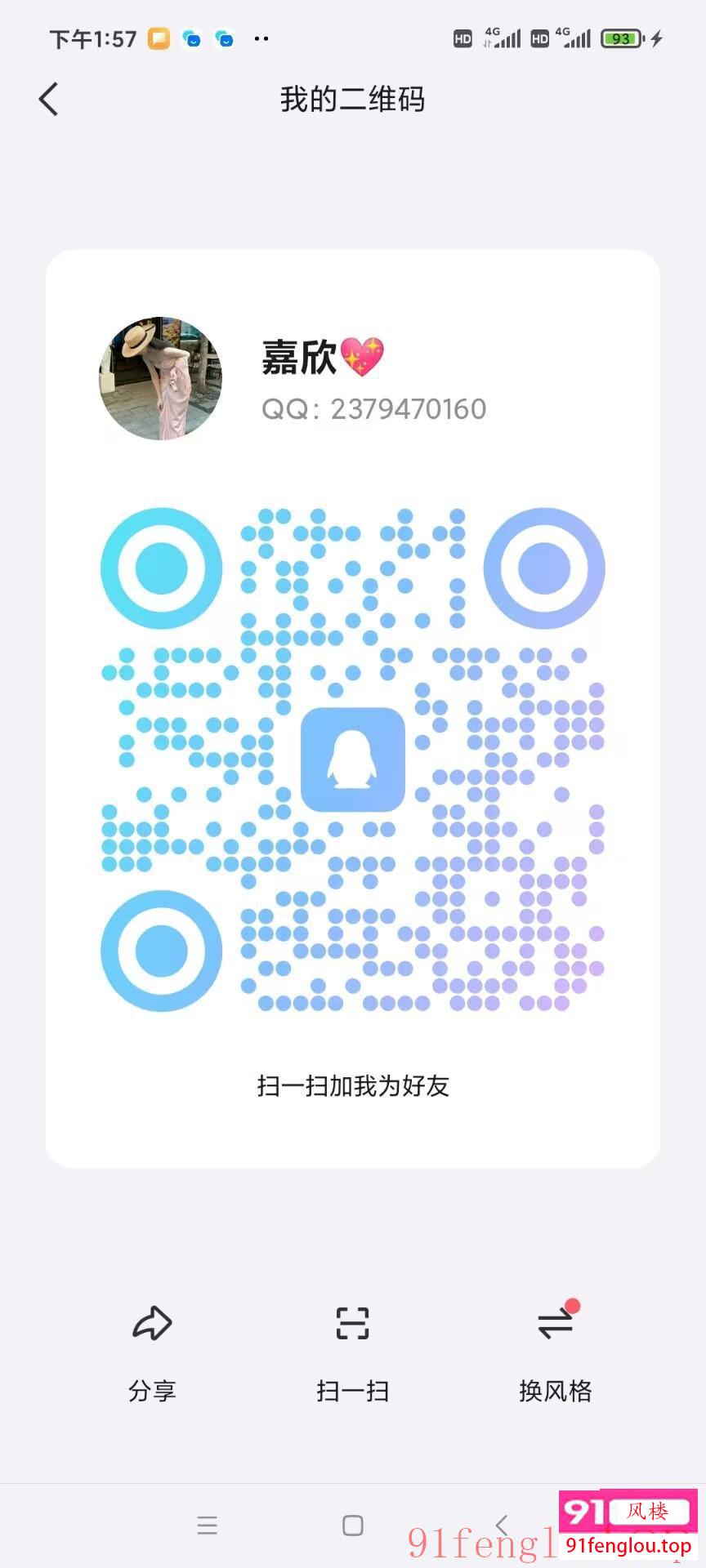Tap the orange messaging icon in status bar
706x1568 pixels.
coord(159,38)
